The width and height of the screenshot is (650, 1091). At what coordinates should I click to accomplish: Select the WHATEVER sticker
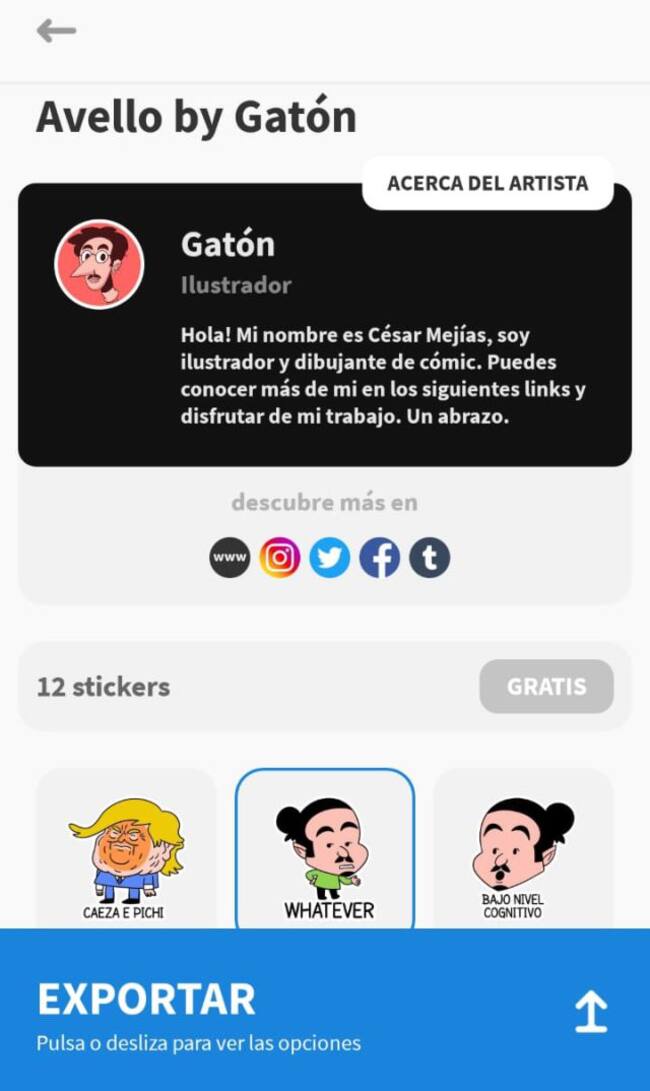click(x=325, y=850)
